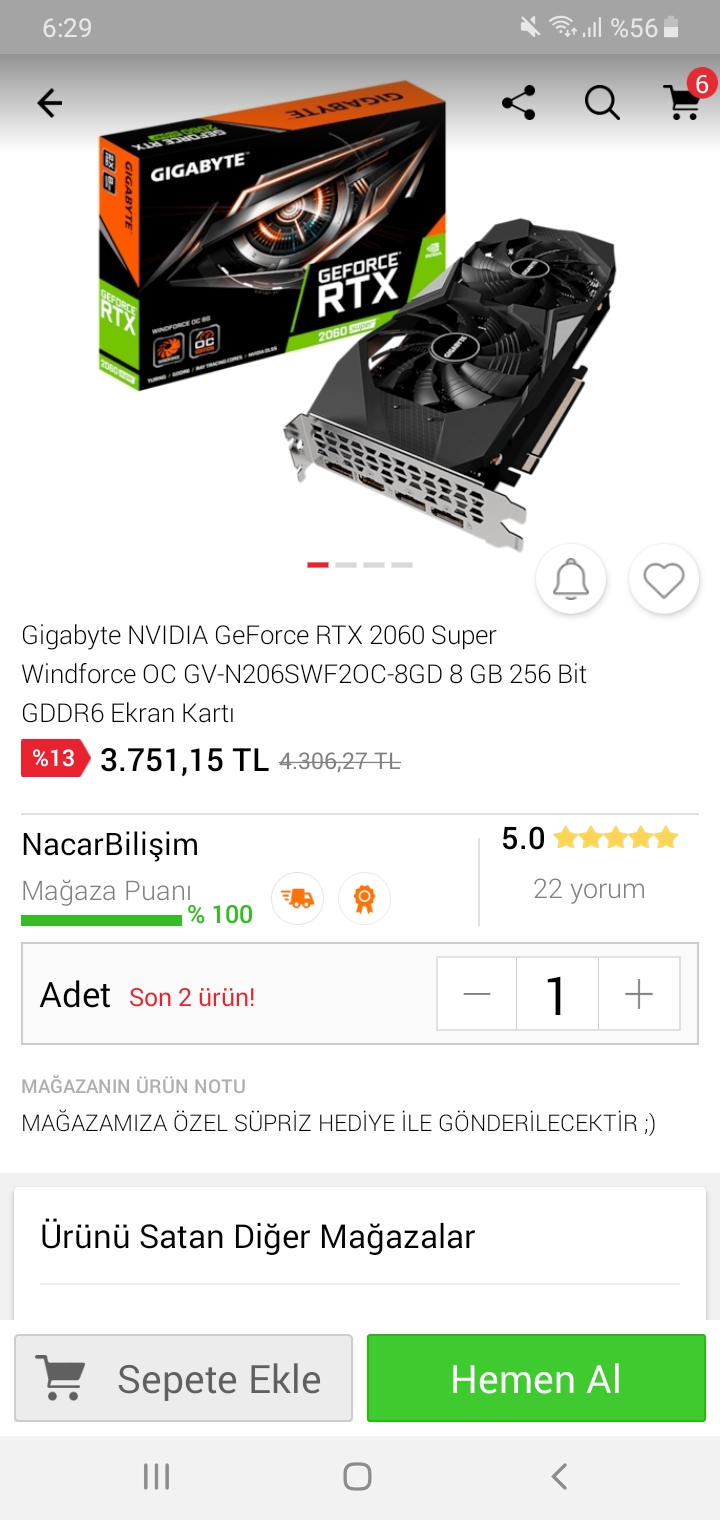Image resolution: width=720 pixels, height=1520 pixels.
Task: View the 22 yorum reviews
Action: tap(589, 889)
